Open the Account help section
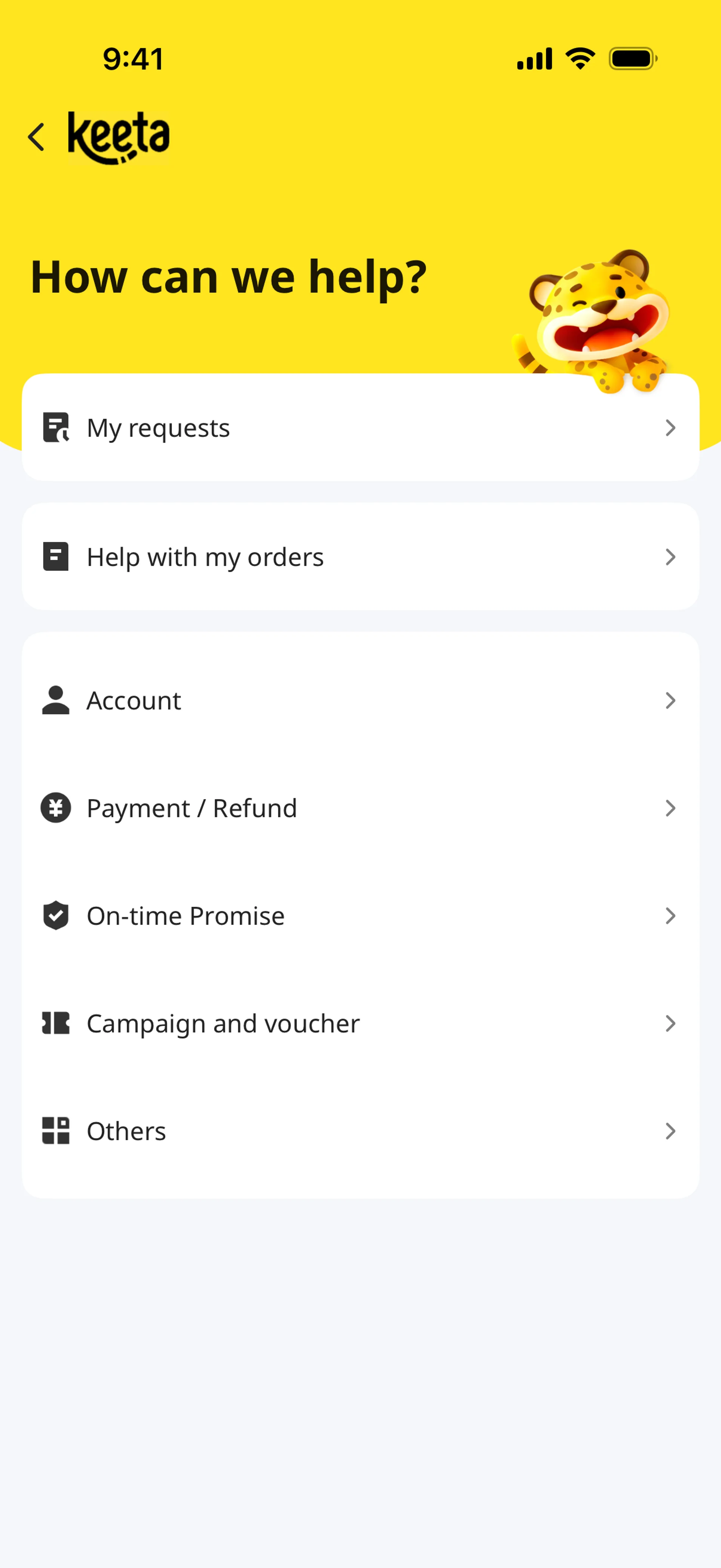This screenshot has width=721, height=1568. [360, 700]
